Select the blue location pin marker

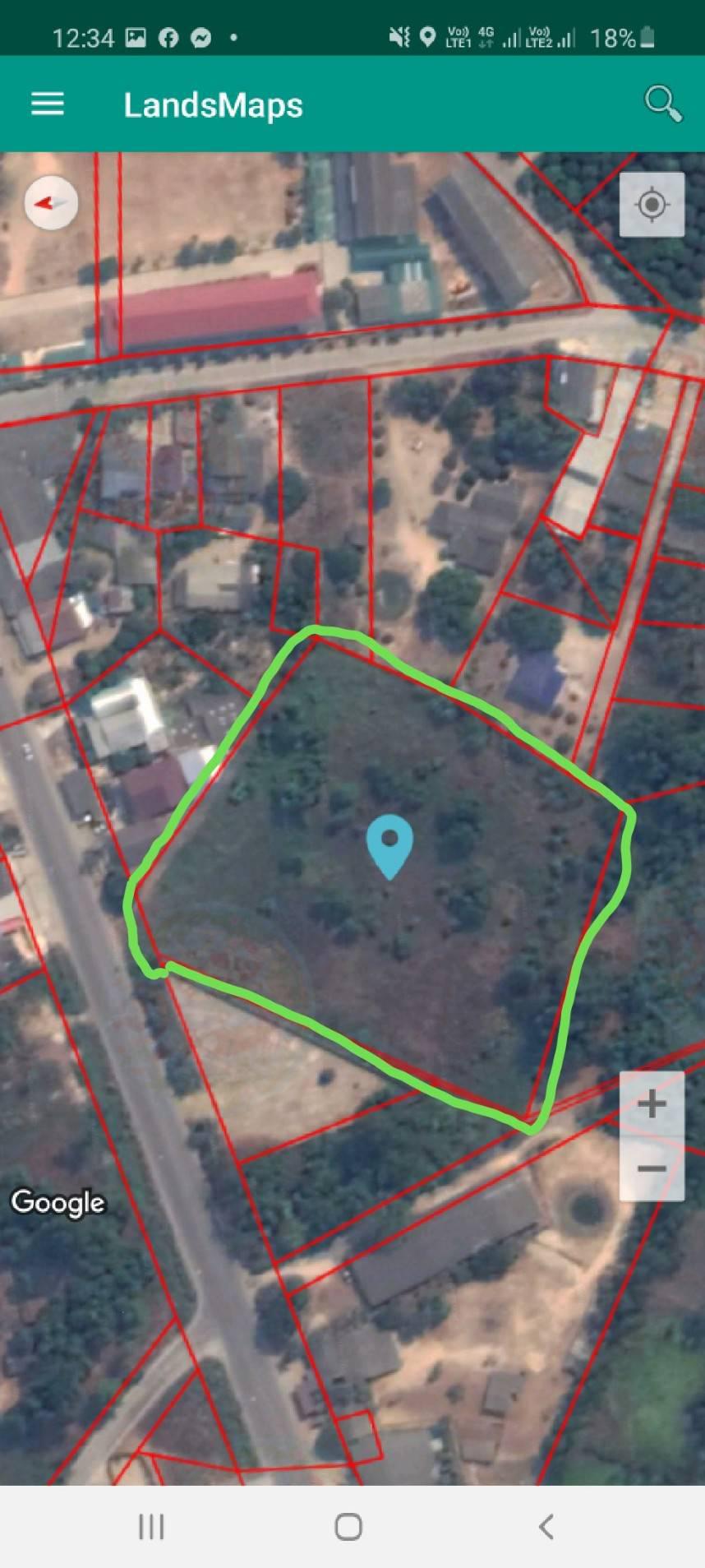tap(389, 847)
